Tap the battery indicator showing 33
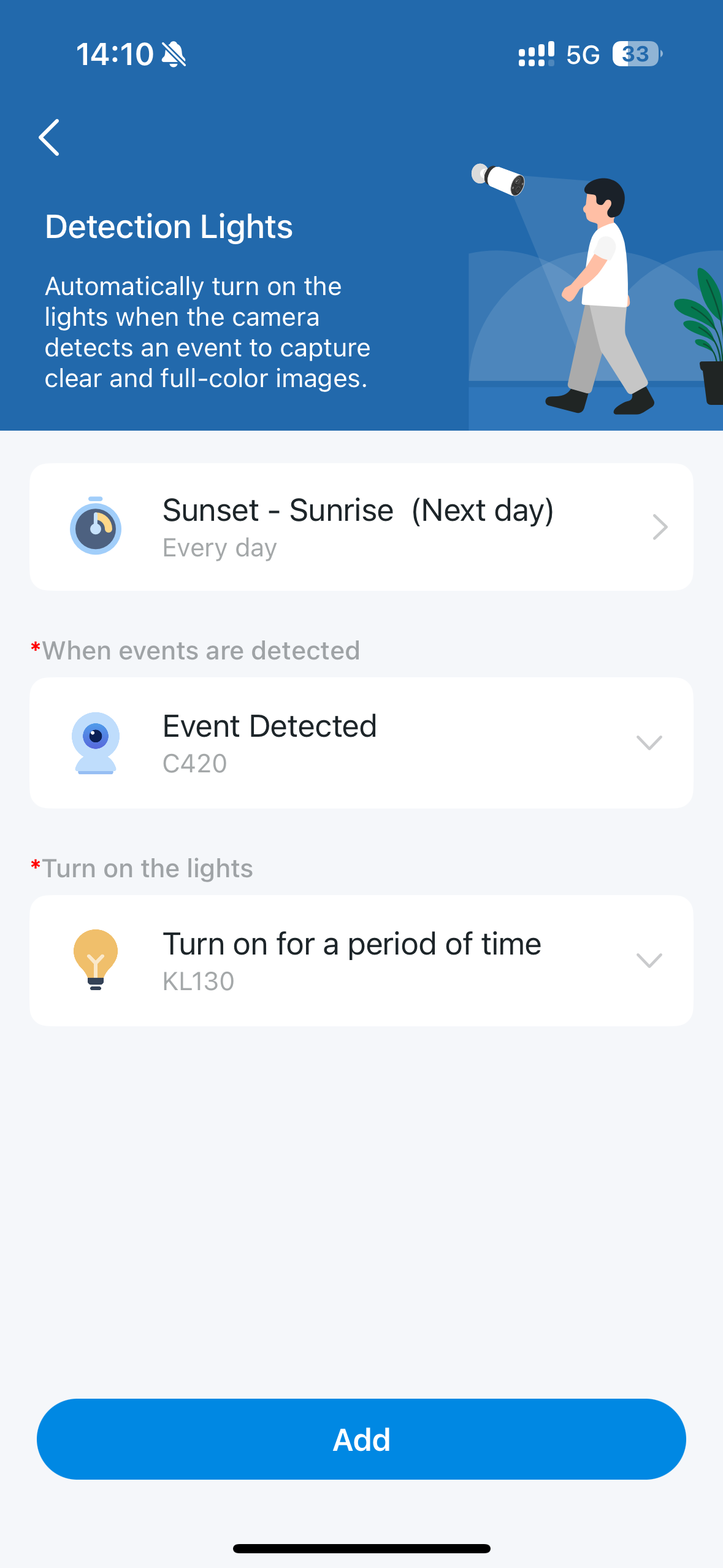The height and width of the screenshot is (1568, 723). point(635,55)
